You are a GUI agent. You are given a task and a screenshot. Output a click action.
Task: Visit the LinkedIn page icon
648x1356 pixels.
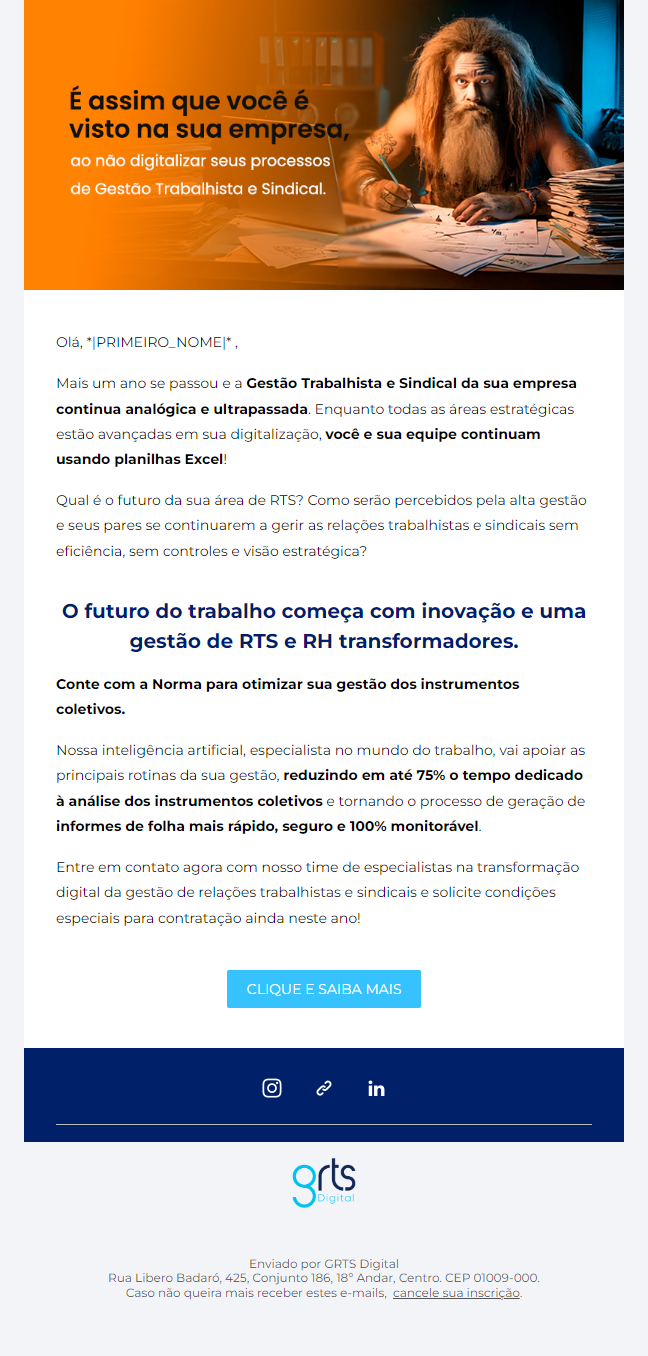point(376,1088)
